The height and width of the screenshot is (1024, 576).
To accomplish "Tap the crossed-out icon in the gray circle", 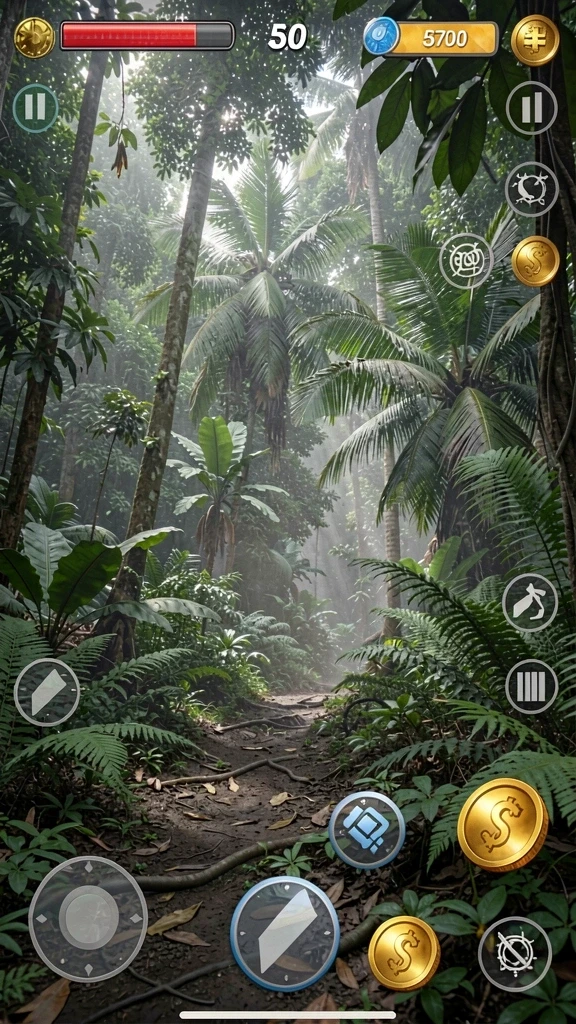I will pyautogui.click(x=515, y=954).
